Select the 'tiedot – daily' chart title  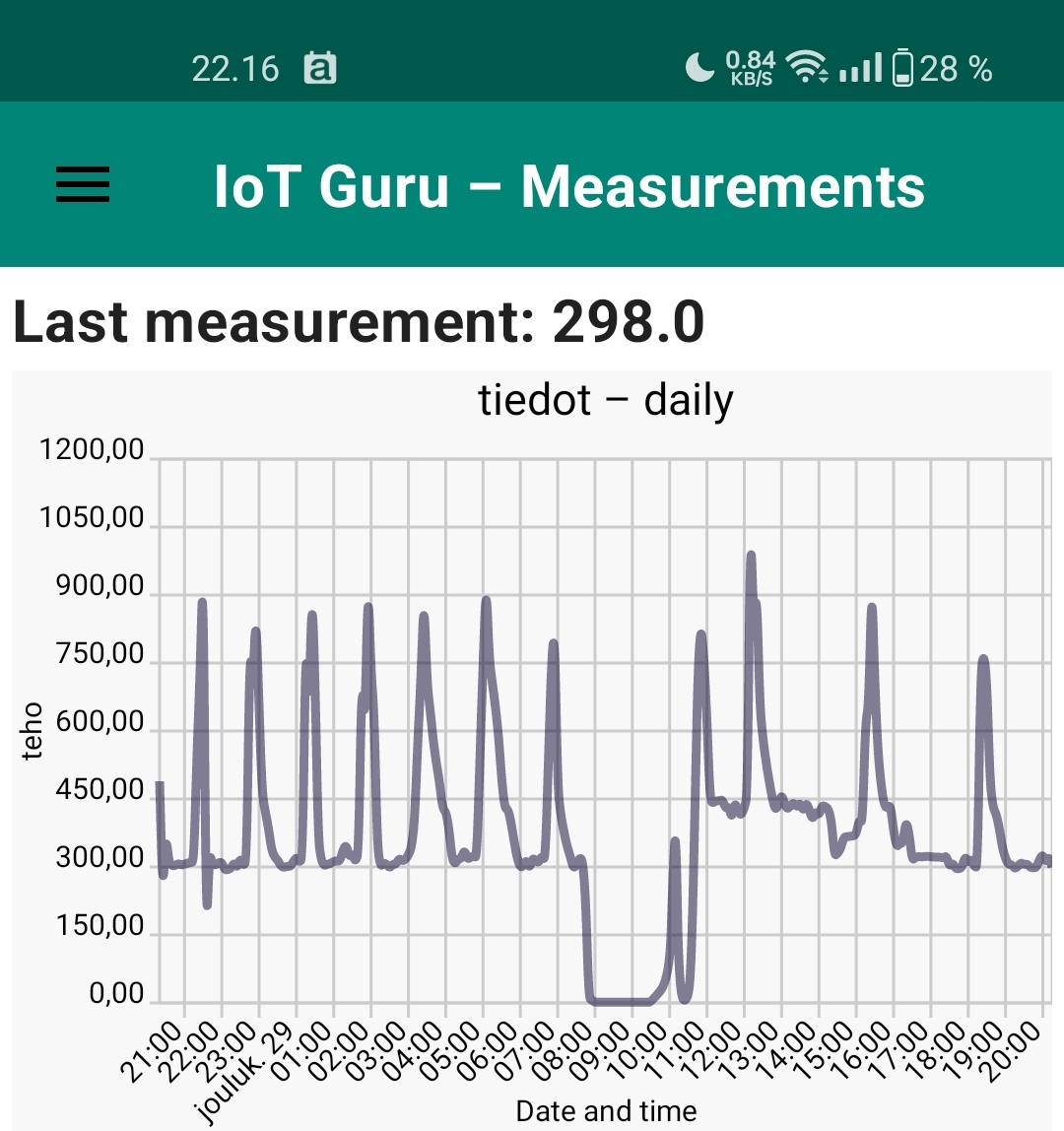coord(605,401)
